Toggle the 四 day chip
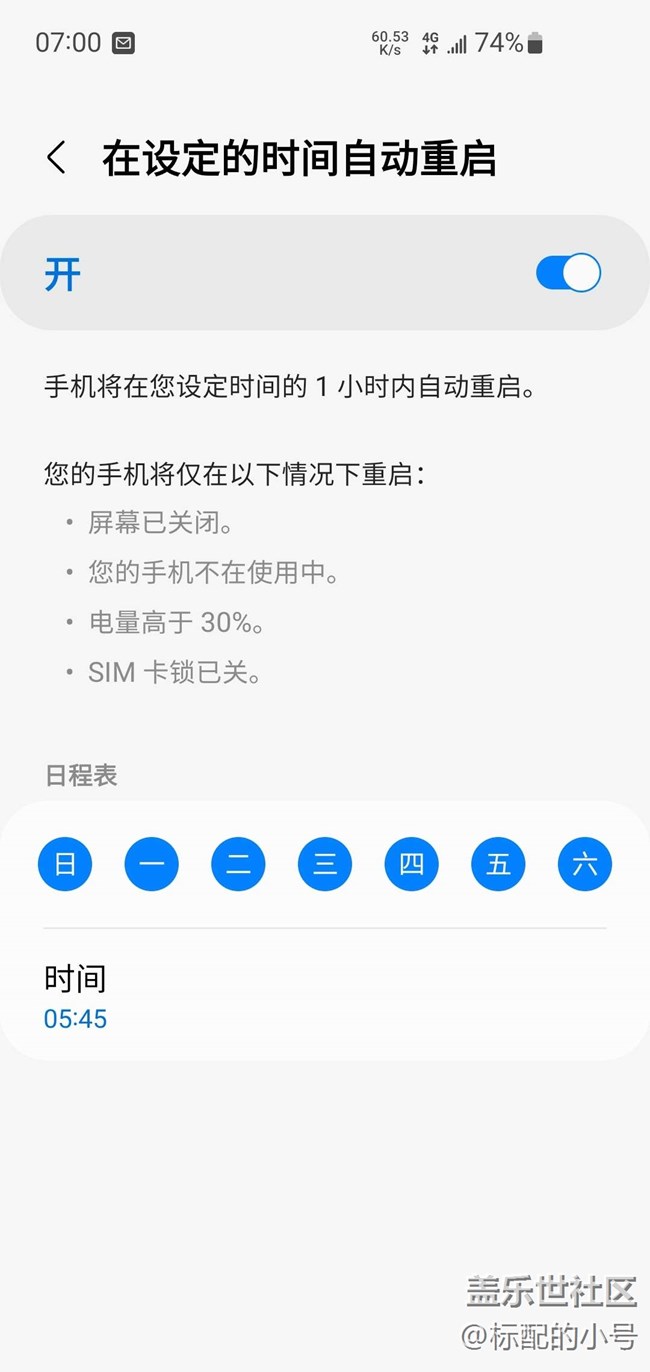 point(411,864)
